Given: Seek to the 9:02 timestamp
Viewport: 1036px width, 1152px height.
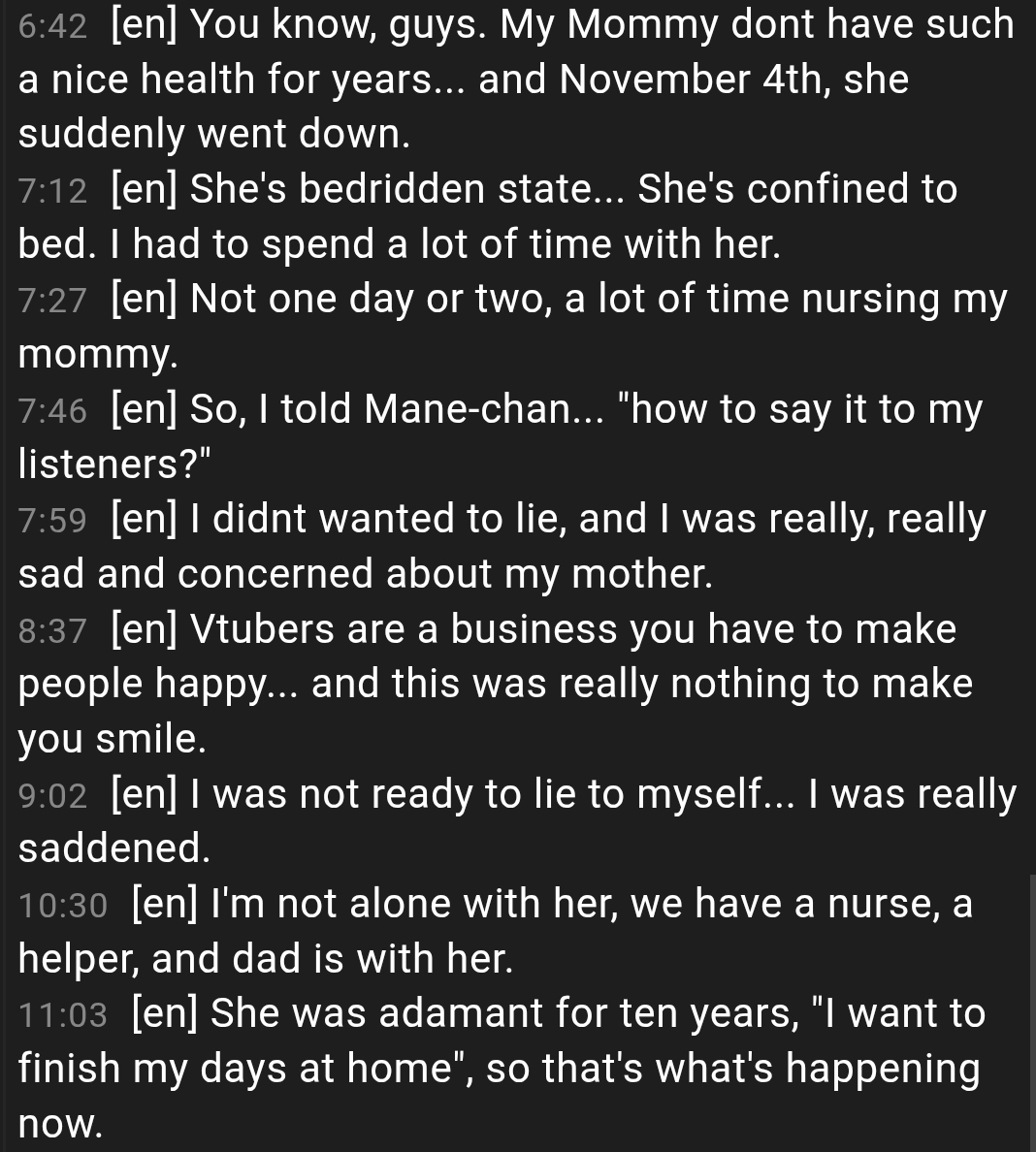Looking at the screenshot, I should pos(52,796).
